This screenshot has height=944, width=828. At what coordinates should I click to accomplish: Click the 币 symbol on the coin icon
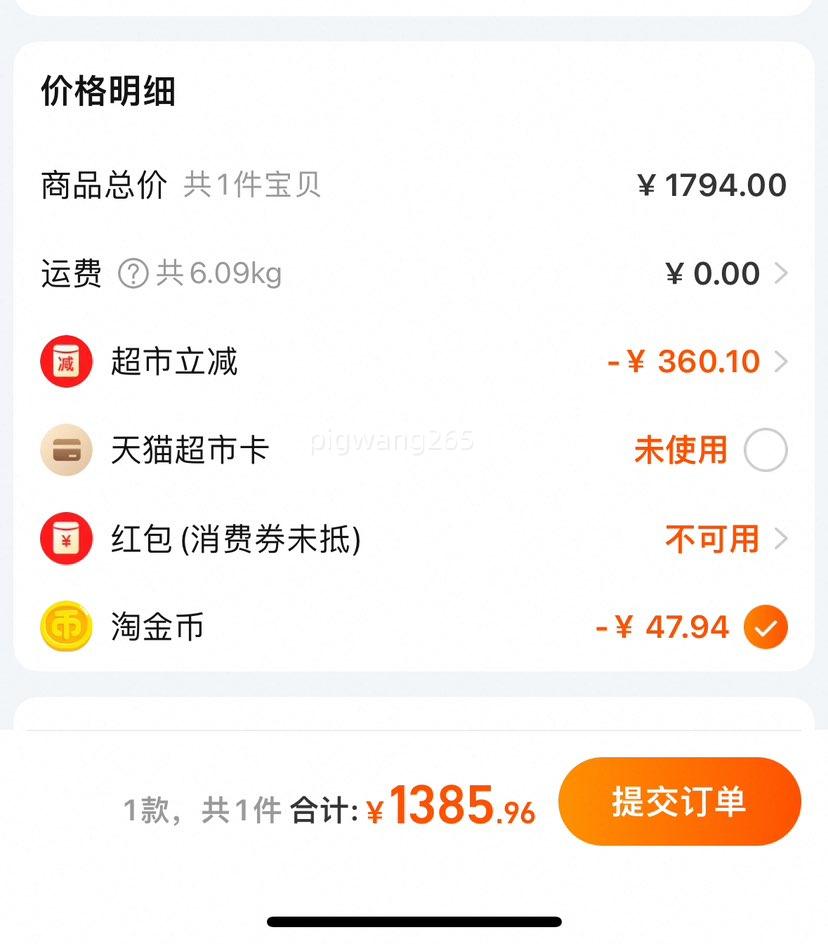[66, 626]
